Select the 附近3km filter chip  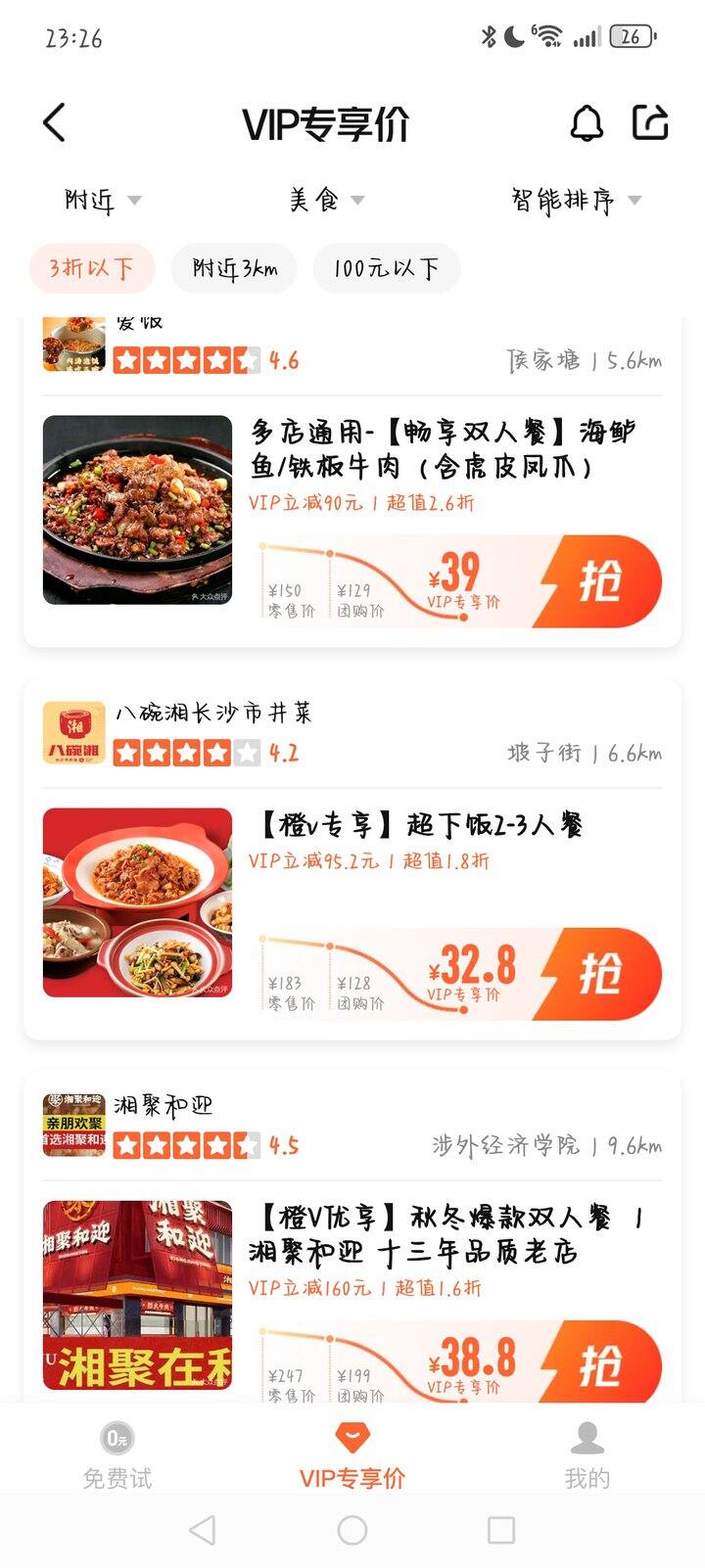tap(234, 268)
